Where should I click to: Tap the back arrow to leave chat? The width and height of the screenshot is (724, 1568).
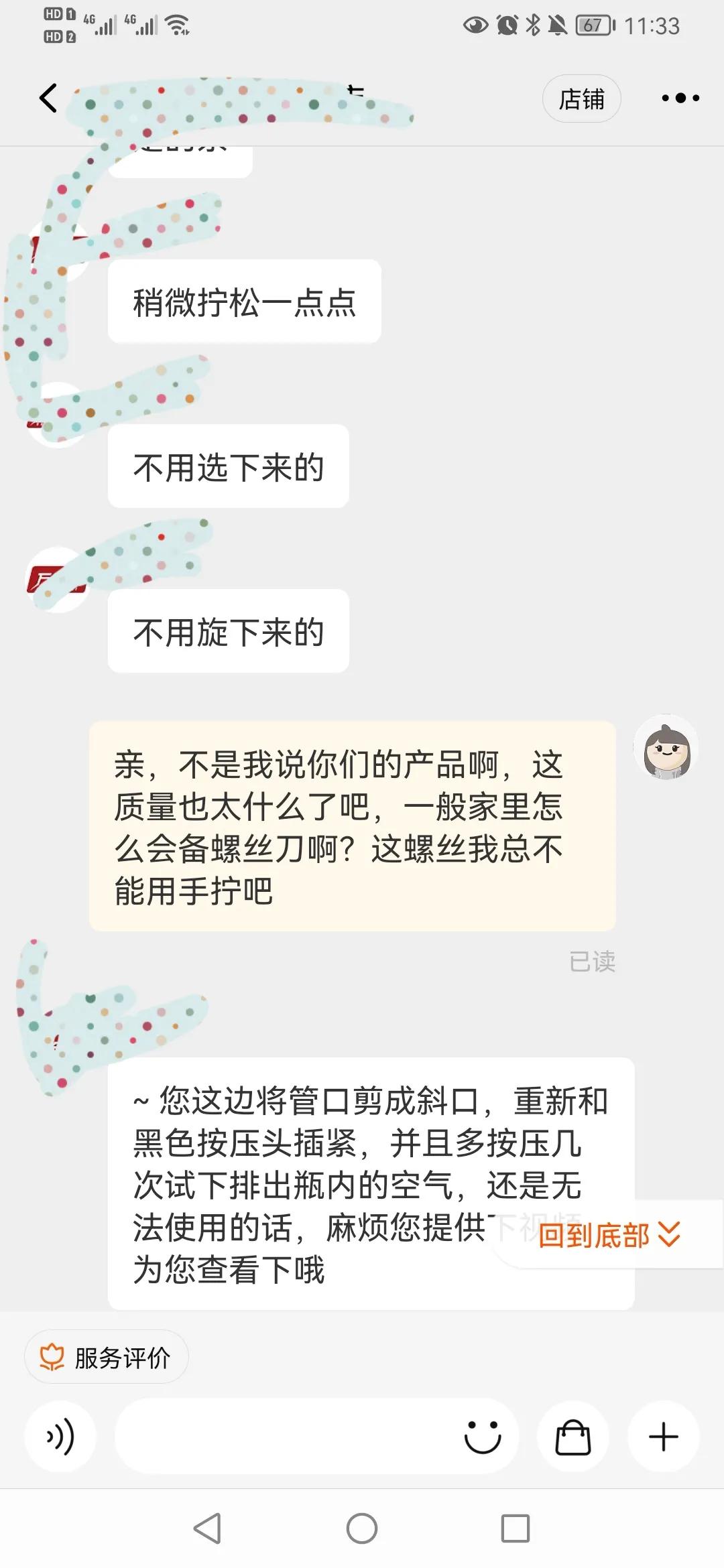coord(47,98)
